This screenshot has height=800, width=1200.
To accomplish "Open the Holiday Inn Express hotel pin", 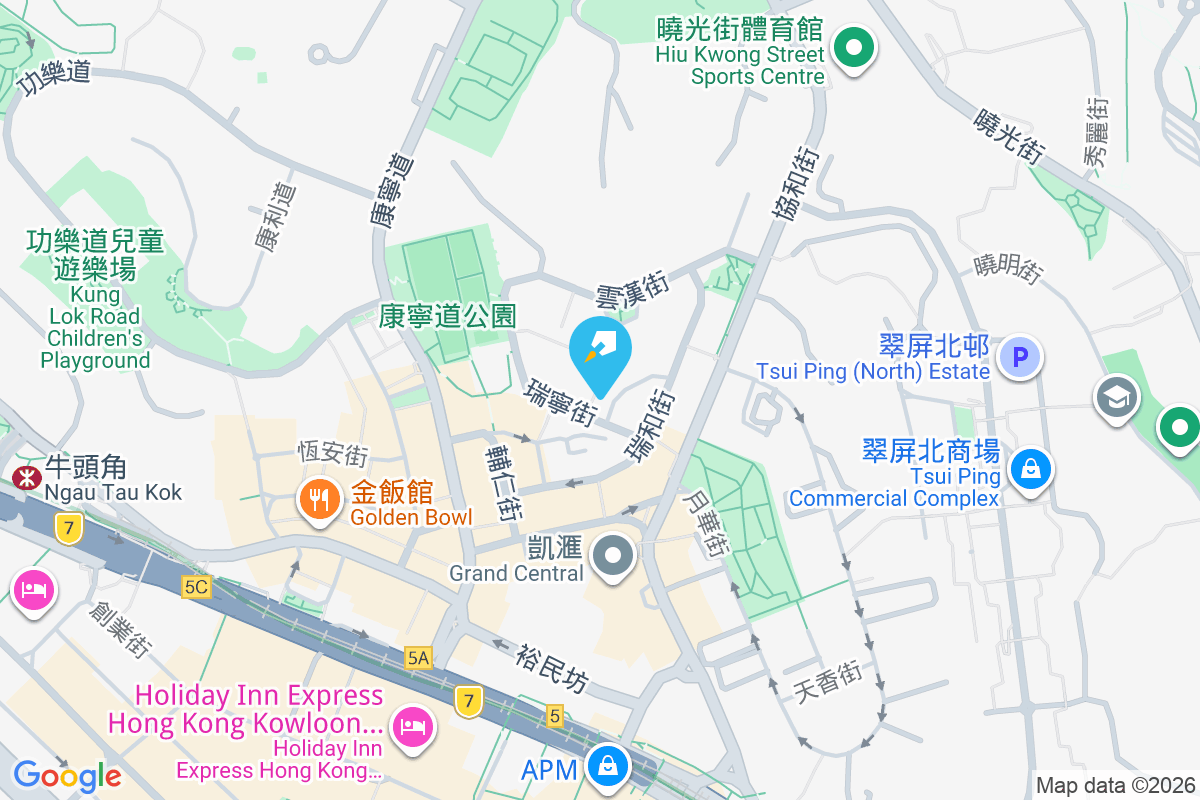I will click(412, 725).
